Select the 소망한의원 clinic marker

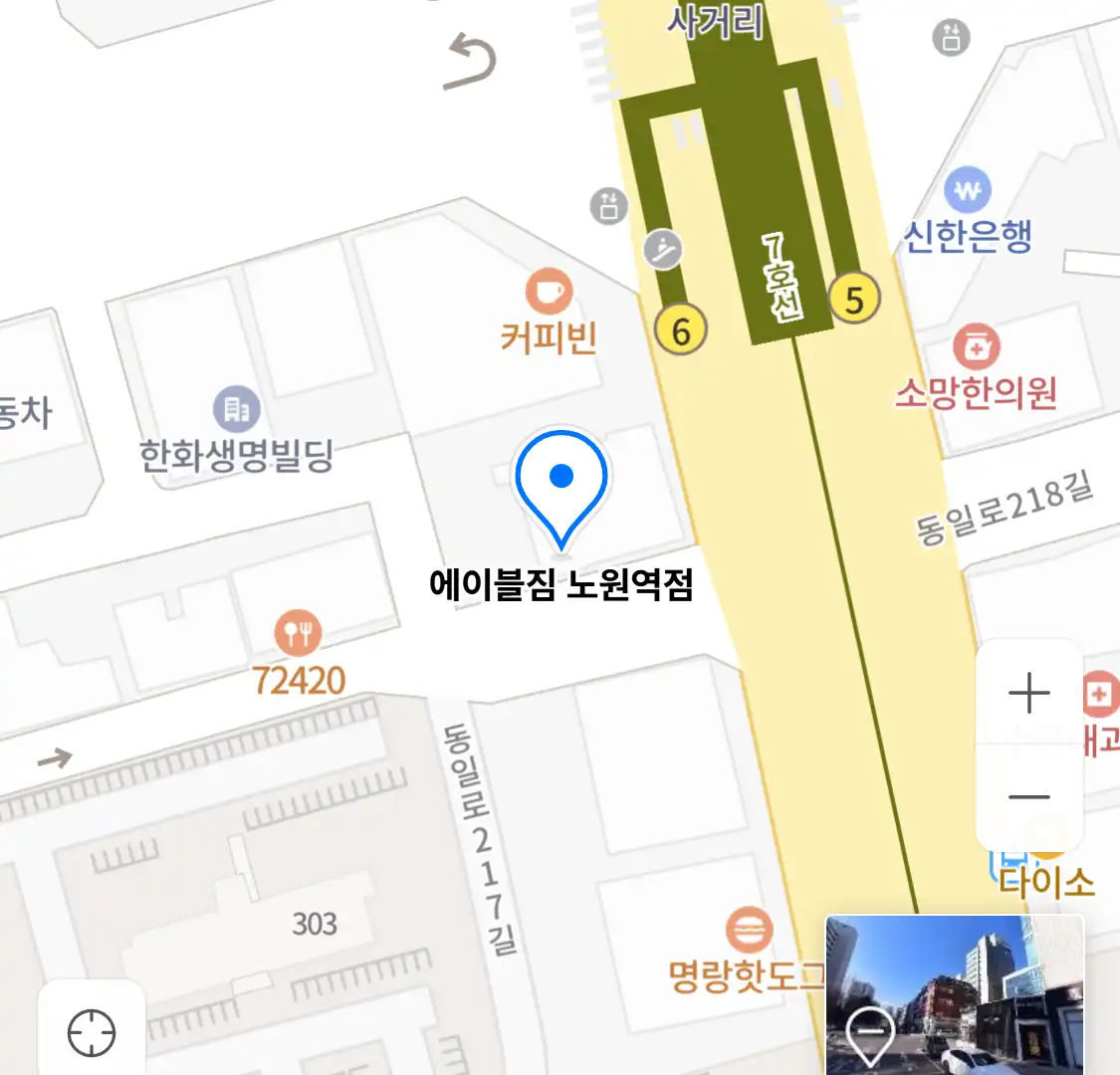[x=976, y=347]
